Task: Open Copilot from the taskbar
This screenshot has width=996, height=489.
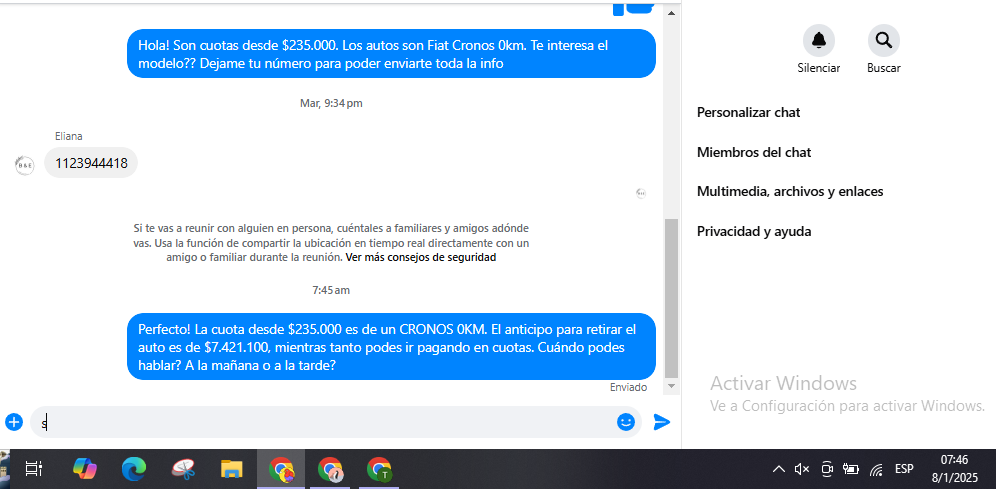Action: tap(85, 469)
